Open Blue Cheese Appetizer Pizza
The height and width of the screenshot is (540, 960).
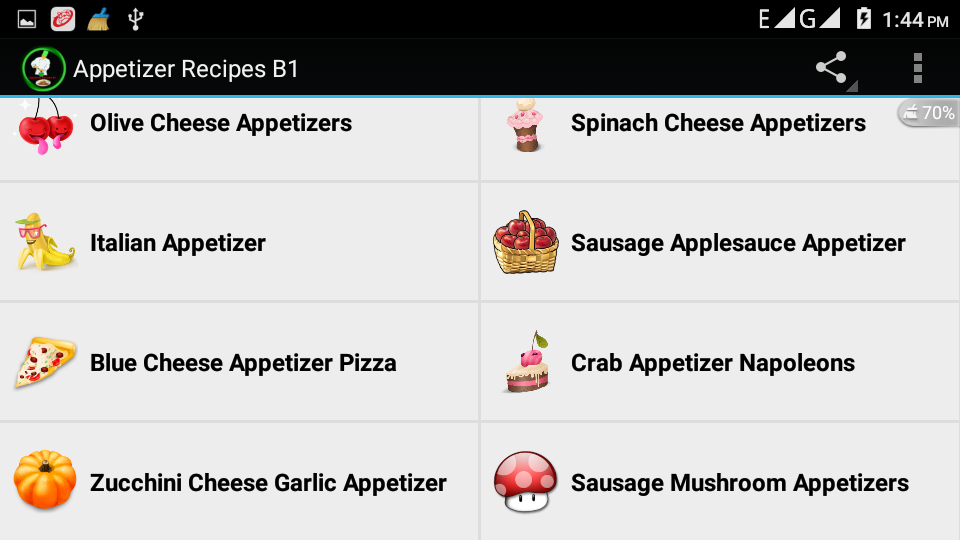point(243,363)
